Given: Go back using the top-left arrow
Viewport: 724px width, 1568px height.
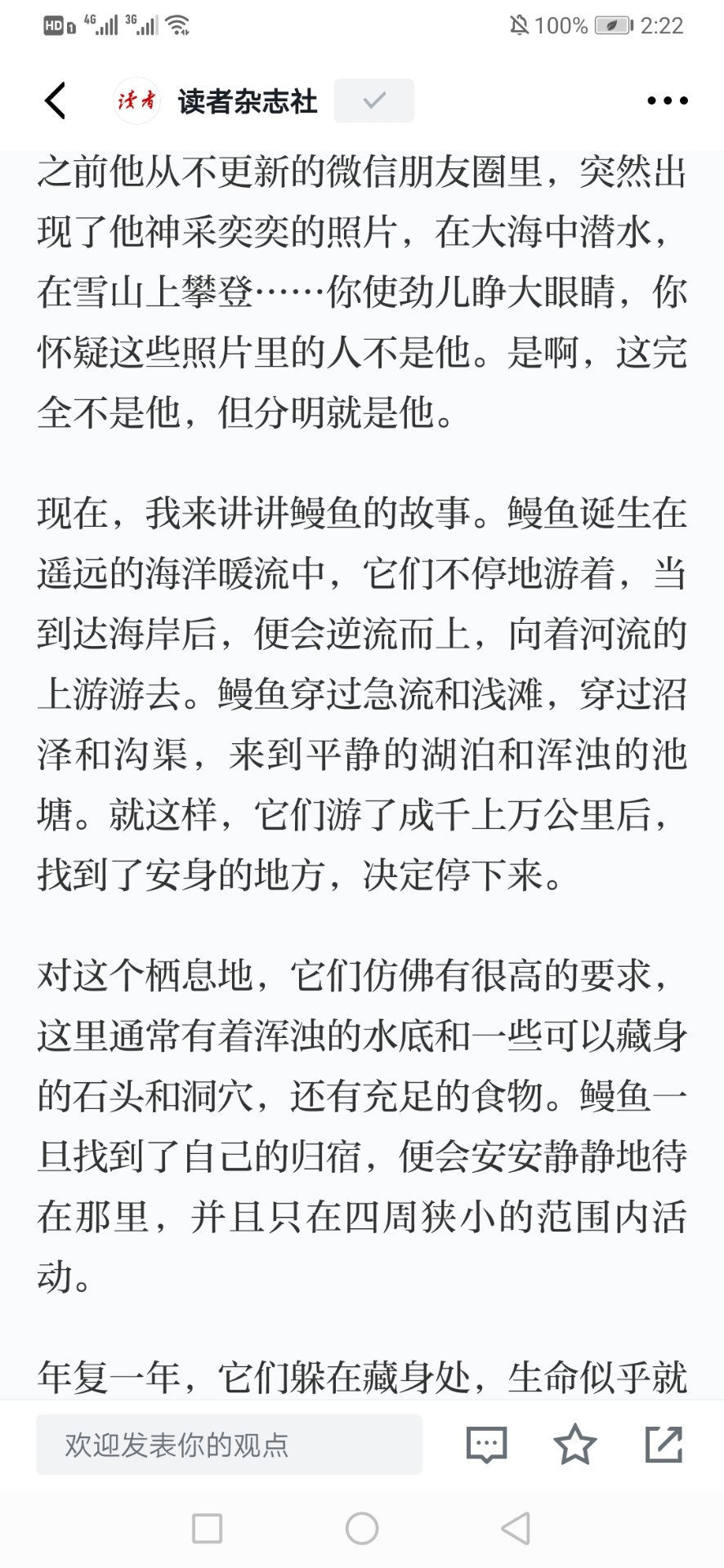Looking at the screenshot, I should (x=56, y=101).
